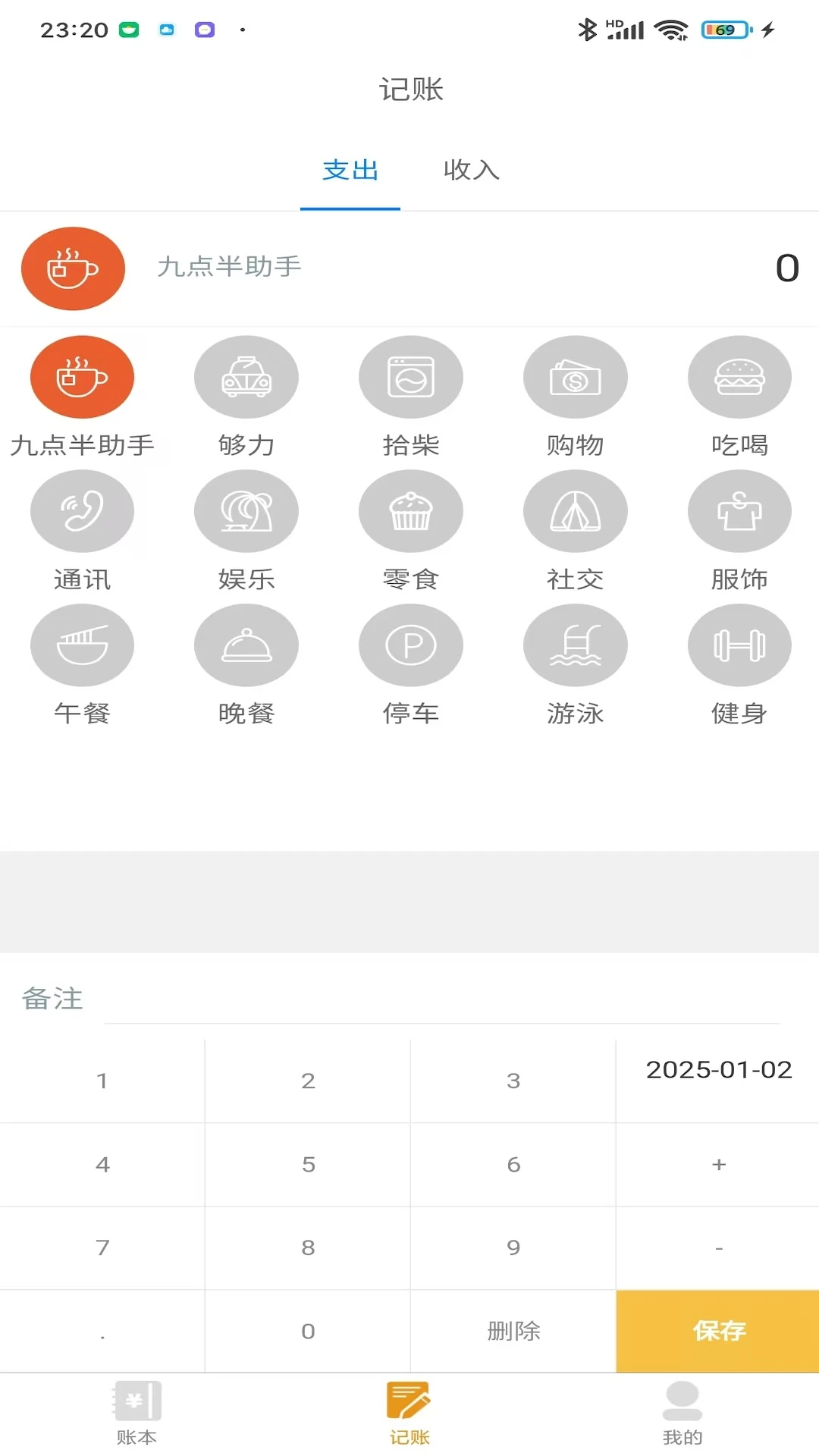This screenshot has width=819, height=1456.
Task: Open the date picker showing 2025-01-02
Action: pos(717,1069)
